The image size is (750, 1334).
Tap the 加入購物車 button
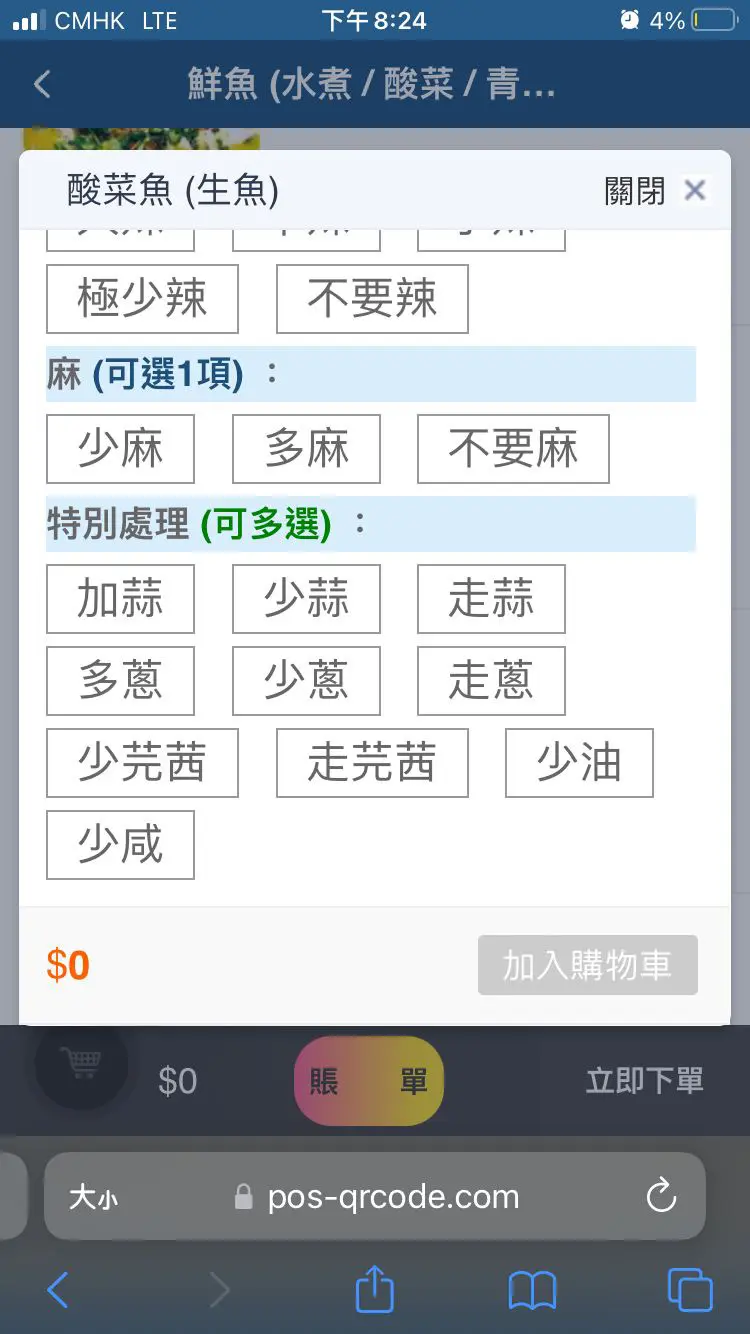point(587,965)
